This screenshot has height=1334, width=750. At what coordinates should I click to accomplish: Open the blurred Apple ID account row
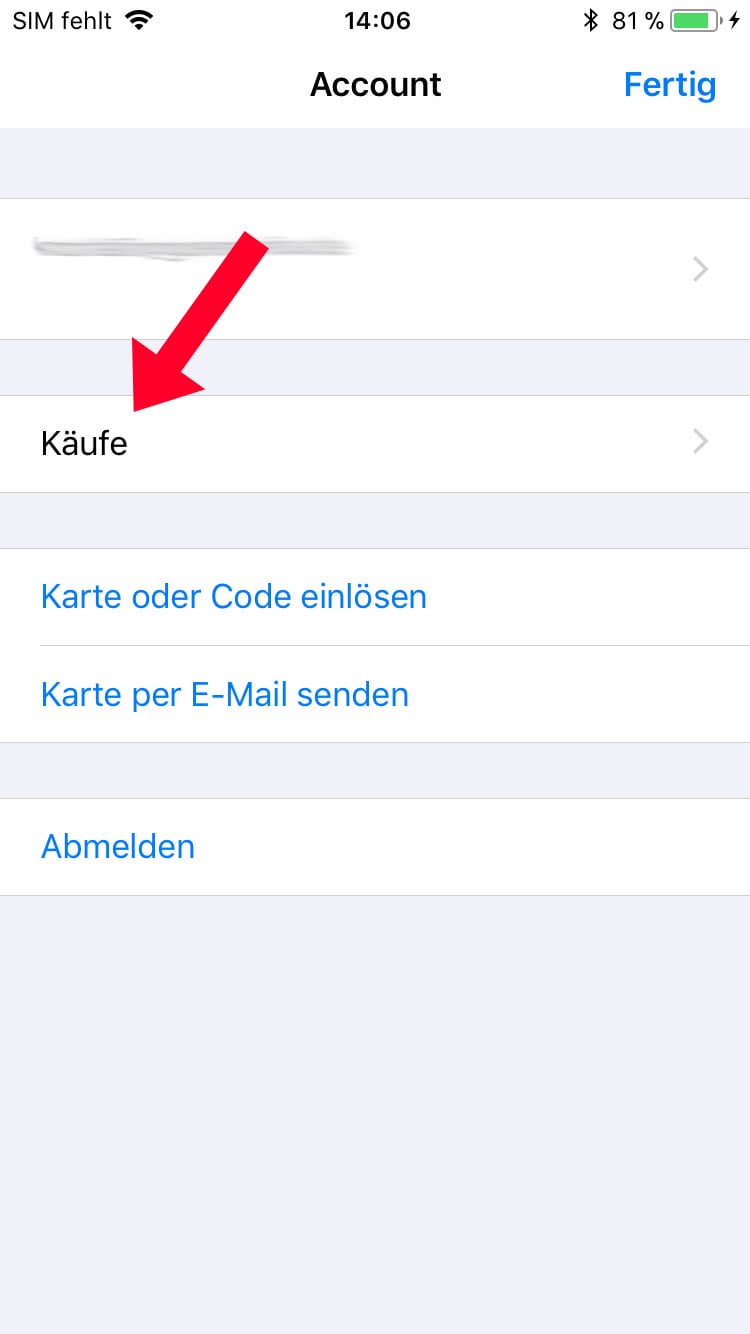(x=375, y=269)
